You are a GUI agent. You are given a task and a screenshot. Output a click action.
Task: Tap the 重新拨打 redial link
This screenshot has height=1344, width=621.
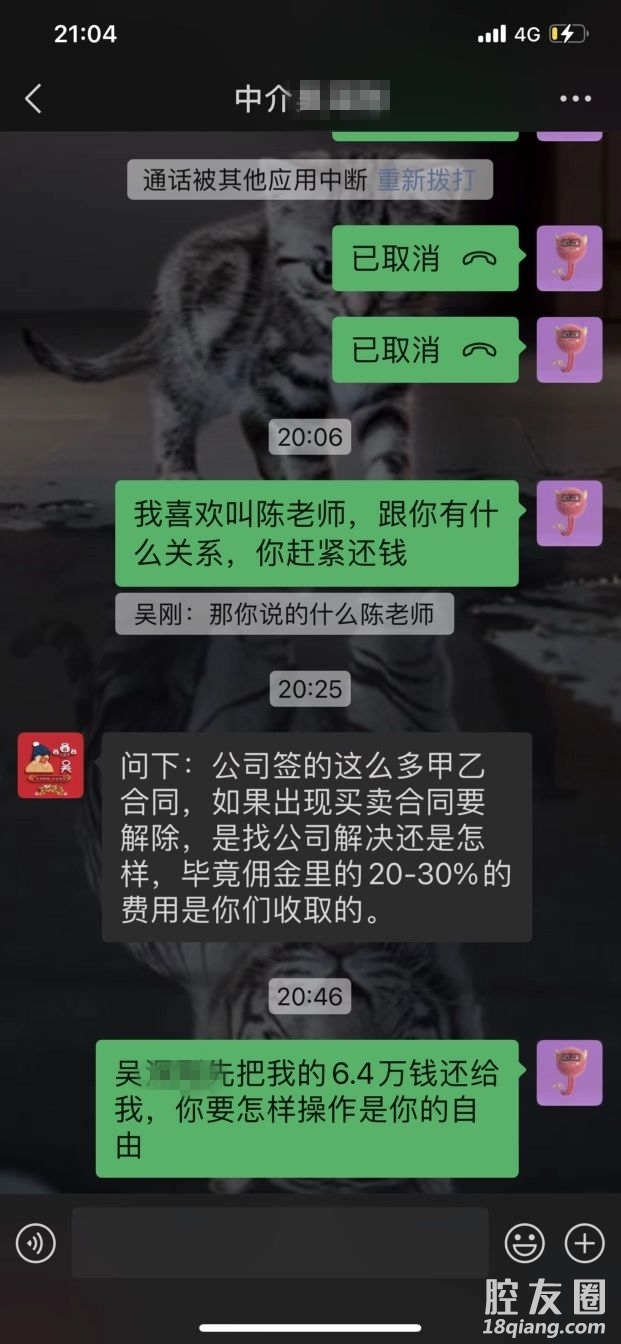426,181
